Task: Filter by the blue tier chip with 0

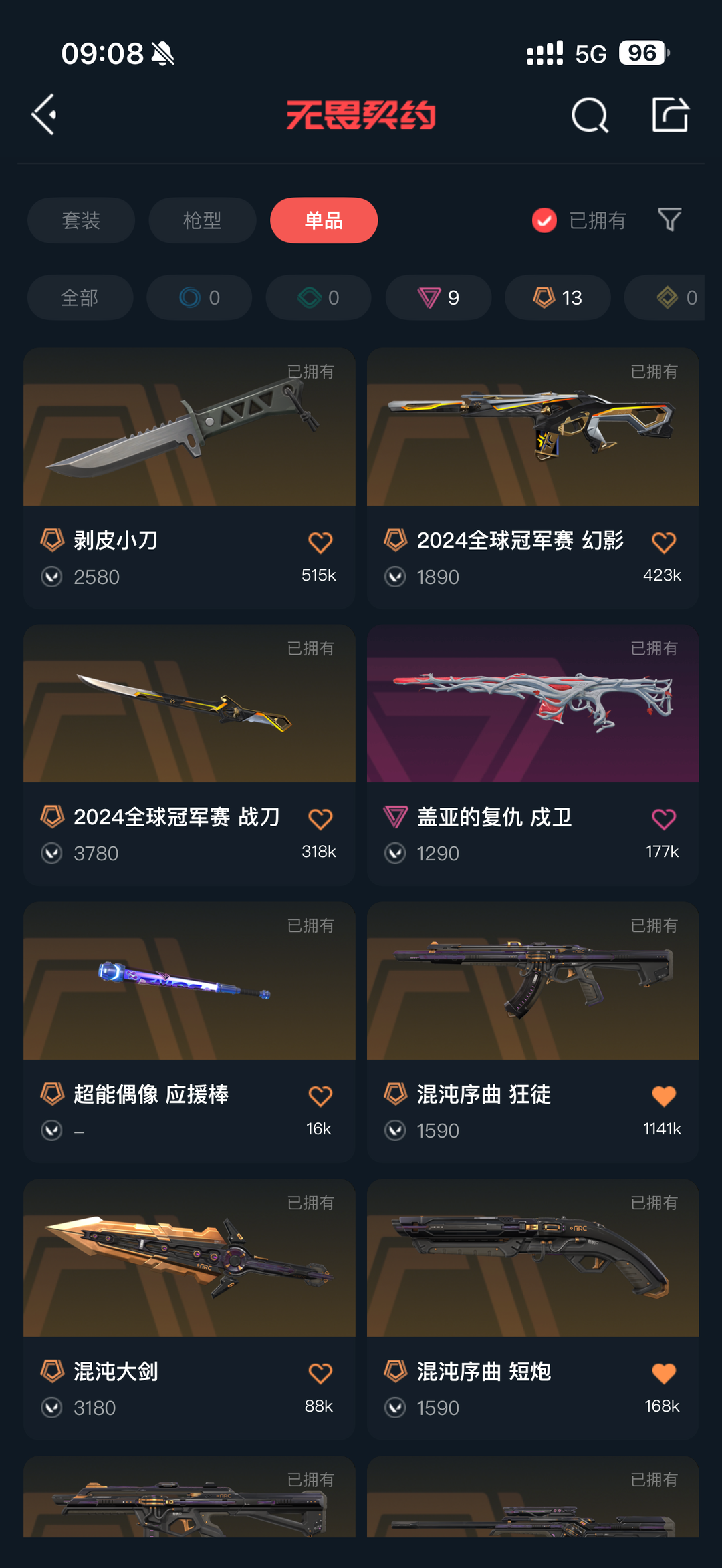Action: tap(199, 297)
